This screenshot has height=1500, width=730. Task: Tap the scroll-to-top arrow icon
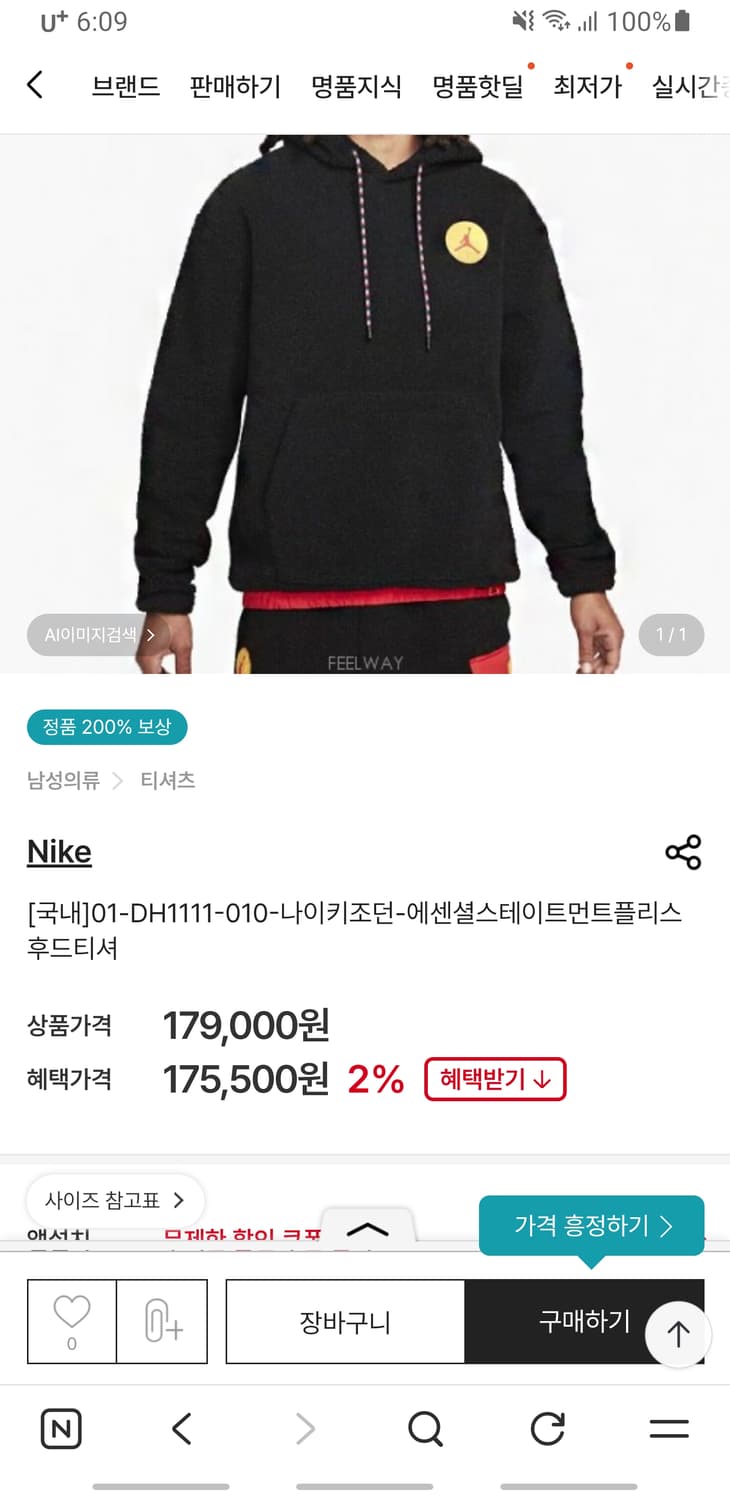(677, 1334)
